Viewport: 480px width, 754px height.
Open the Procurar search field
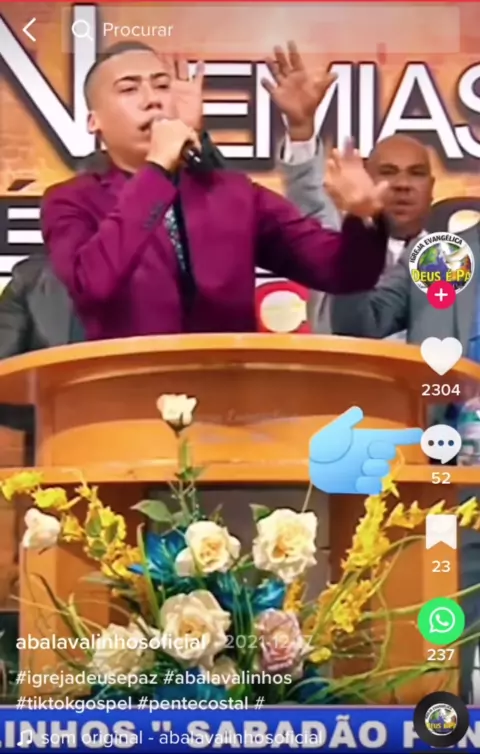(x=260, y=30)
